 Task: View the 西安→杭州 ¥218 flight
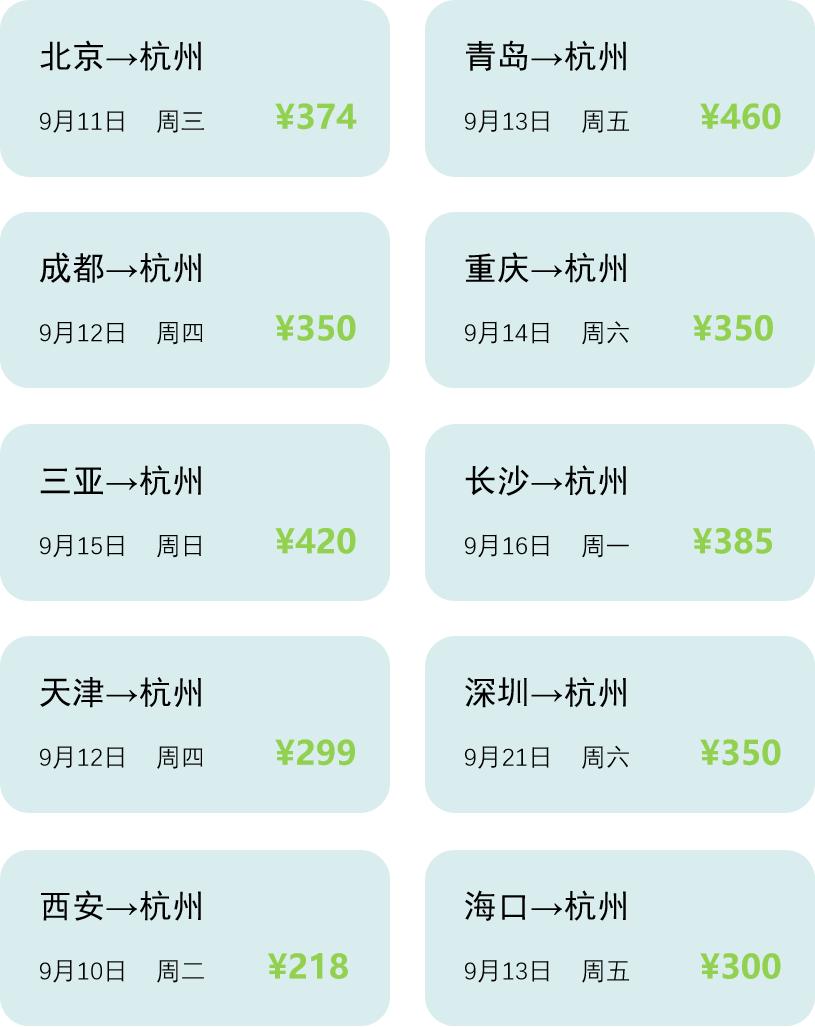(x=194, y=937)
